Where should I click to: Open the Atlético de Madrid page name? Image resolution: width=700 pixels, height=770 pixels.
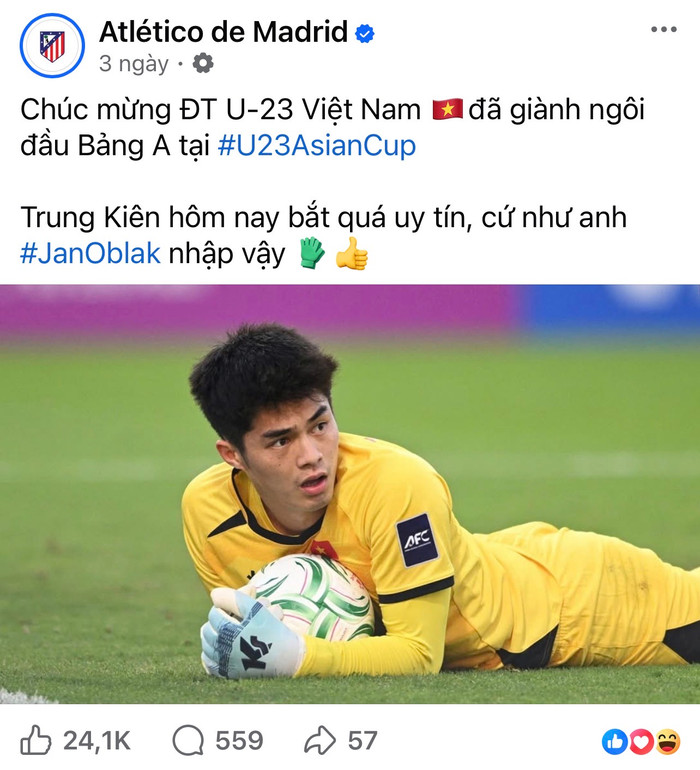pyautogui.click(x=223, y=31)
